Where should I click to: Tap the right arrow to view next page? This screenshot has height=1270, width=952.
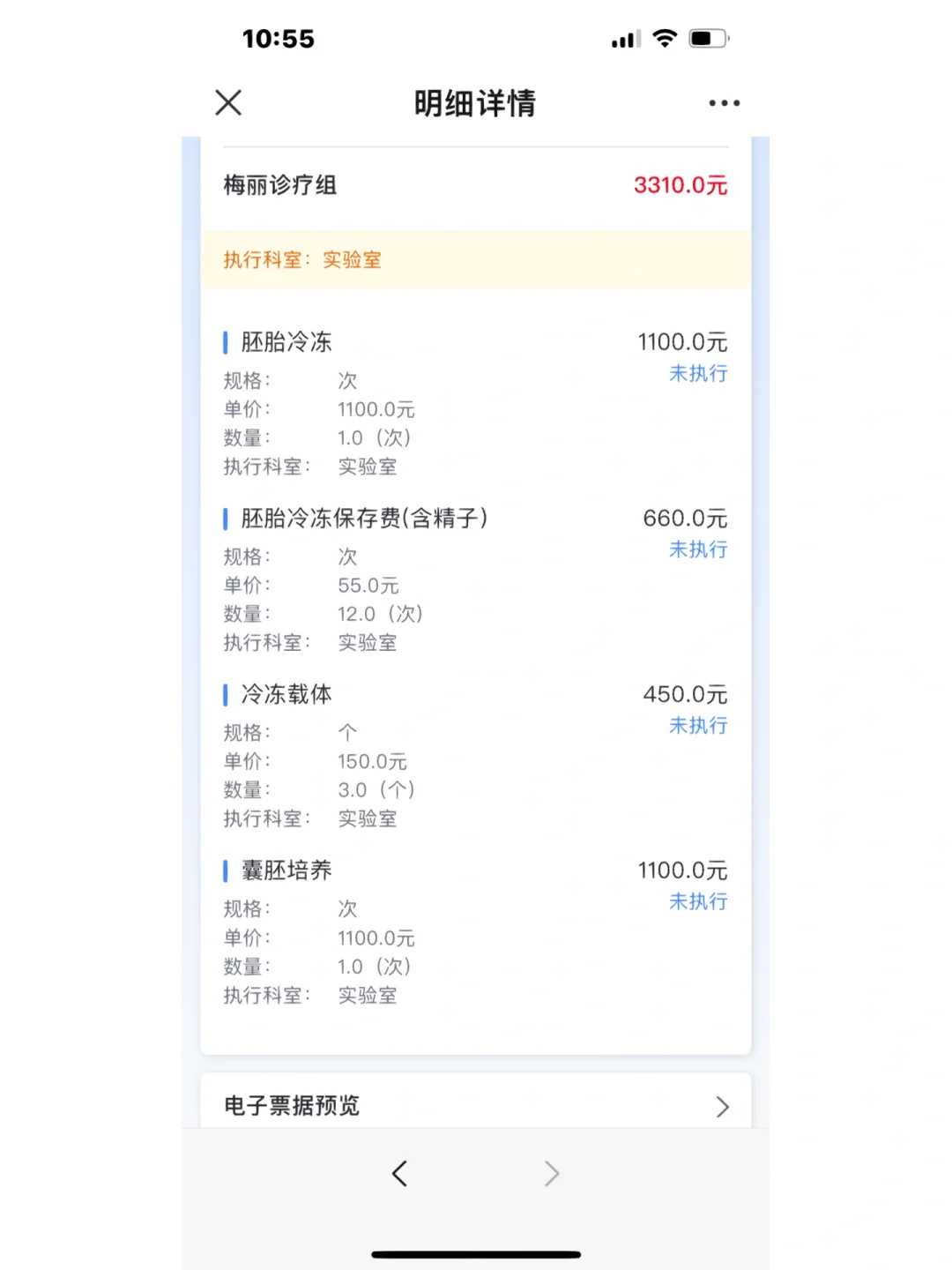552,1174
